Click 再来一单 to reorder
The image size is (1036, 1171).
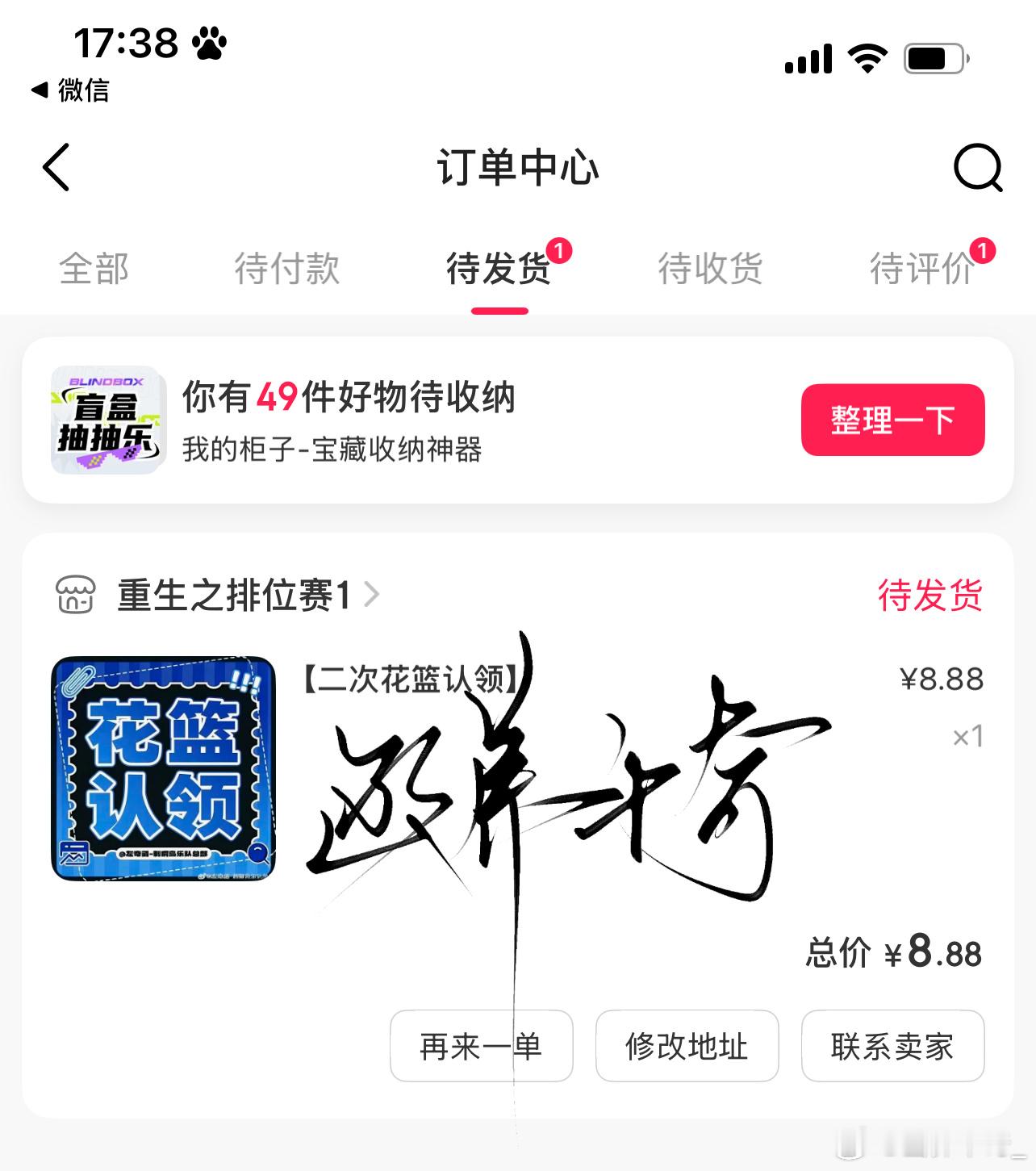pyautogui.click(x=480, y=1047)
